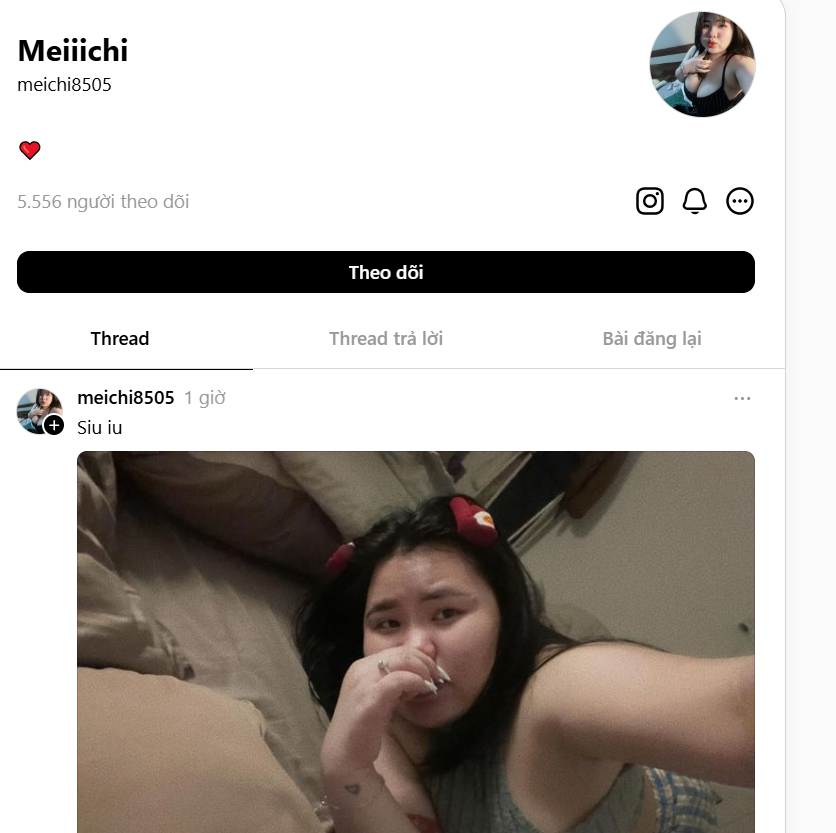This screenshot has height=833, width=836.
Task: Open the 5.556 người theo dõi followers list
Action: 103,202
